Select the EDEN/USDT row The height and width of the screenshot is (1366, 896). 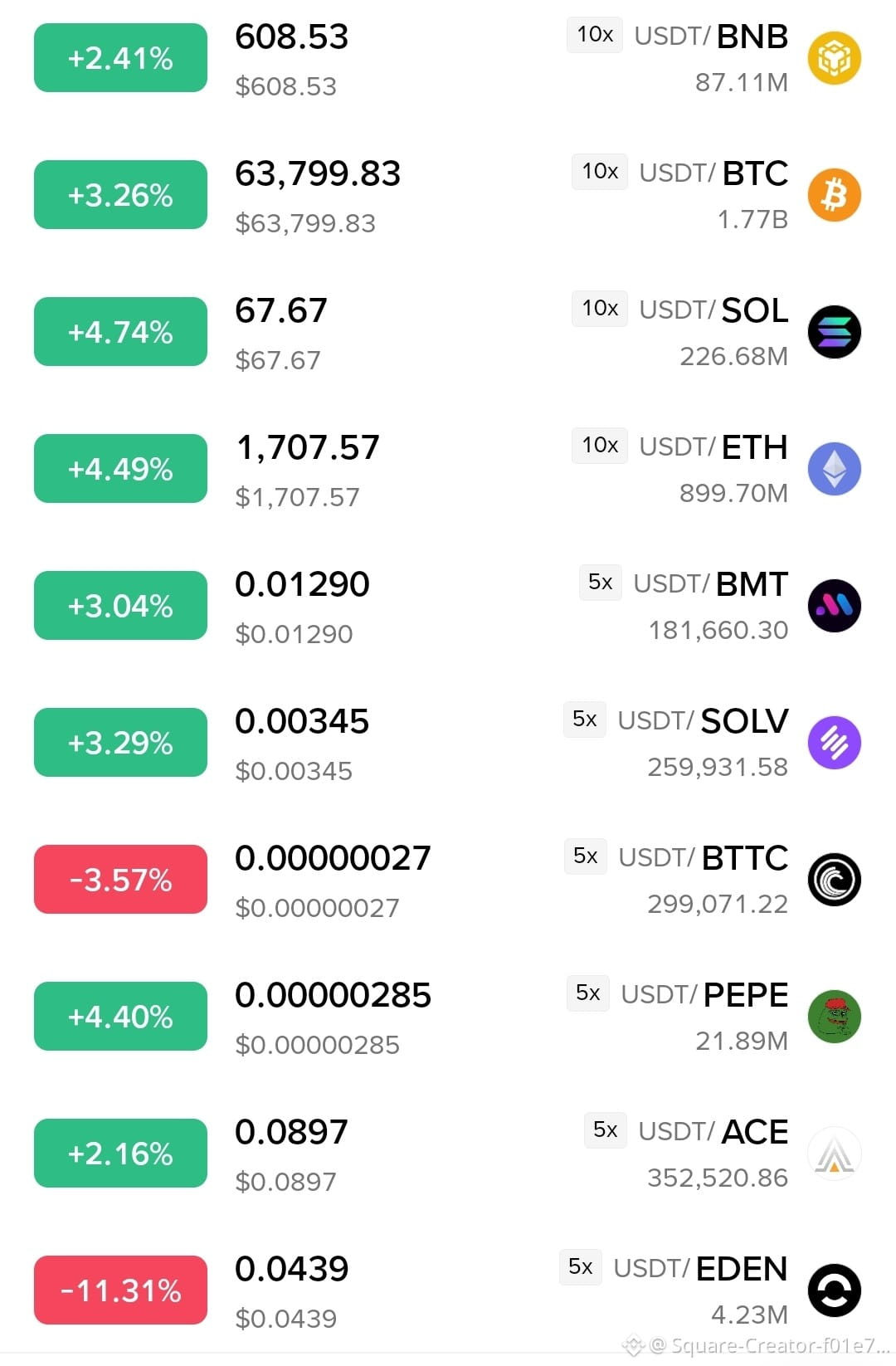click(448, 1290)
